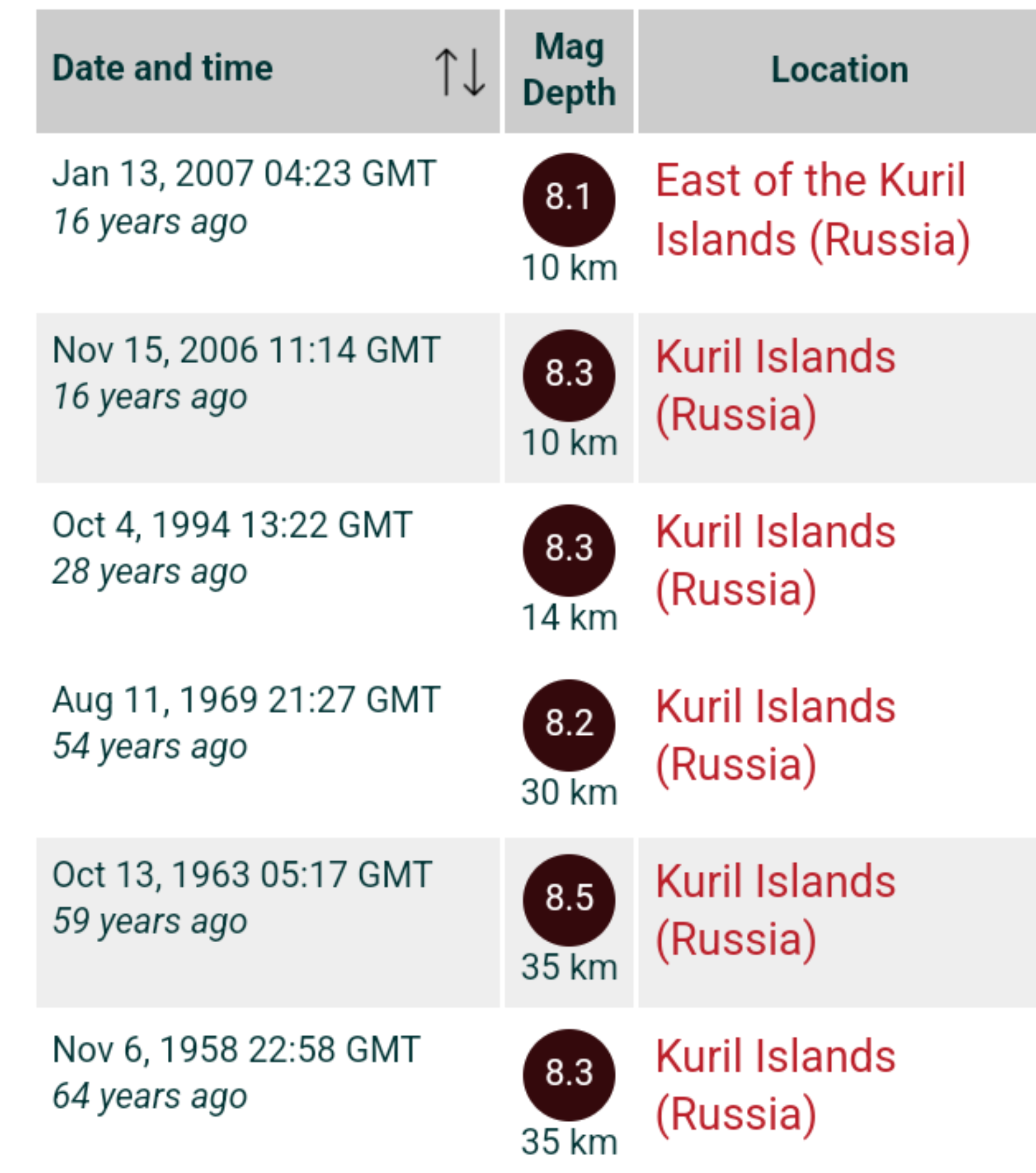Open Kuril Islands link for Oct 4, 1994 quake

[775, 561]
